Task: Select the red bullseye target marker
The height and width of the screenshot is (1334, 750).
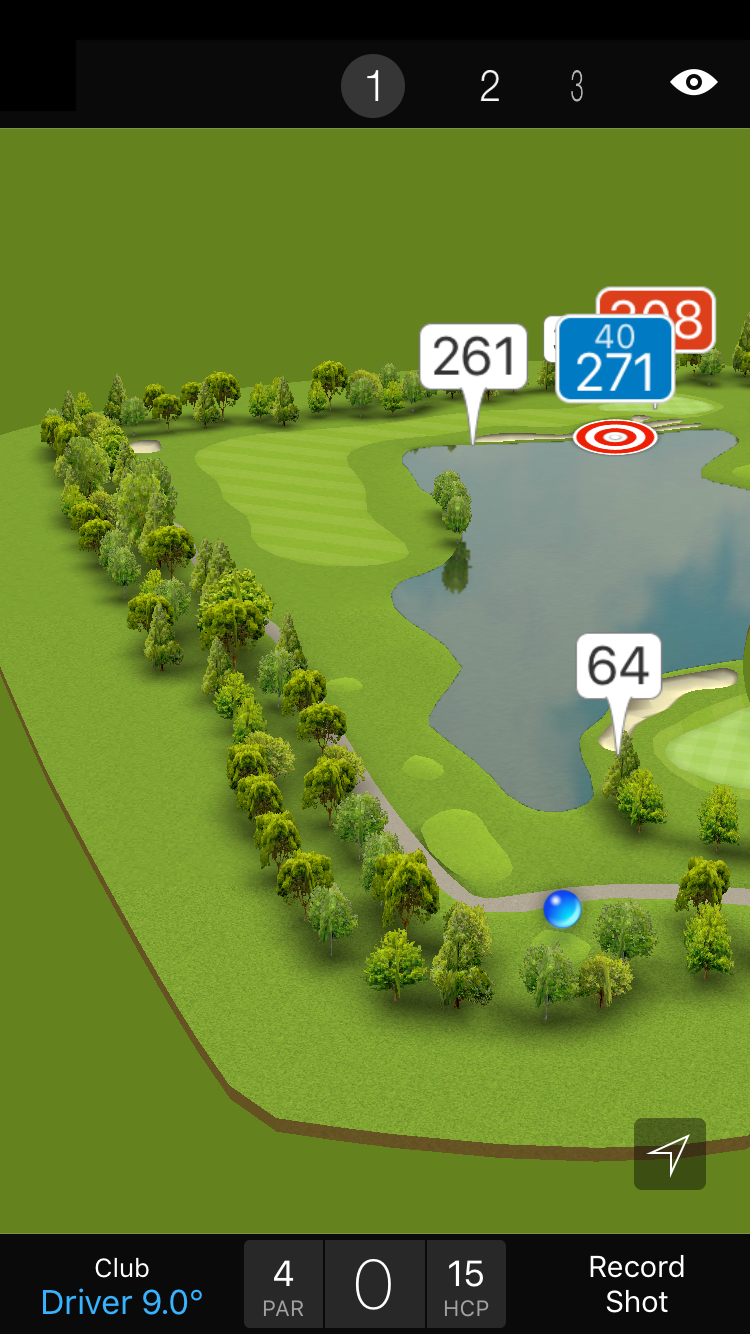Action: [x=615, y=437]
